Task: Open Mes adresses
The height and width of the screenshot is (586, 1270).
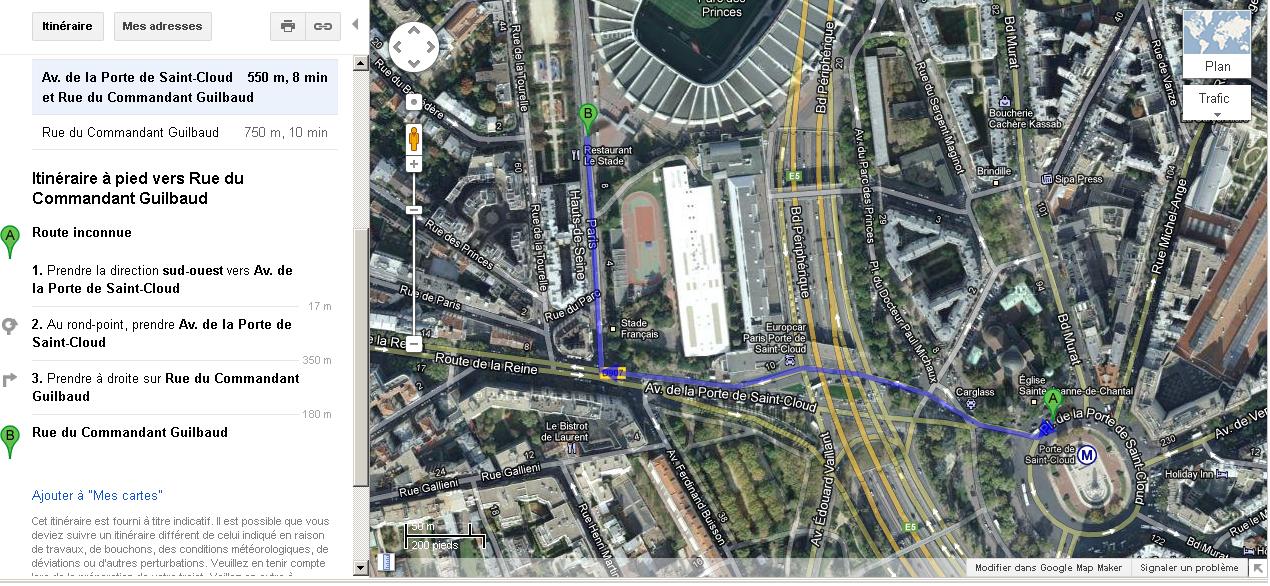Action: (x=162, y=26)
